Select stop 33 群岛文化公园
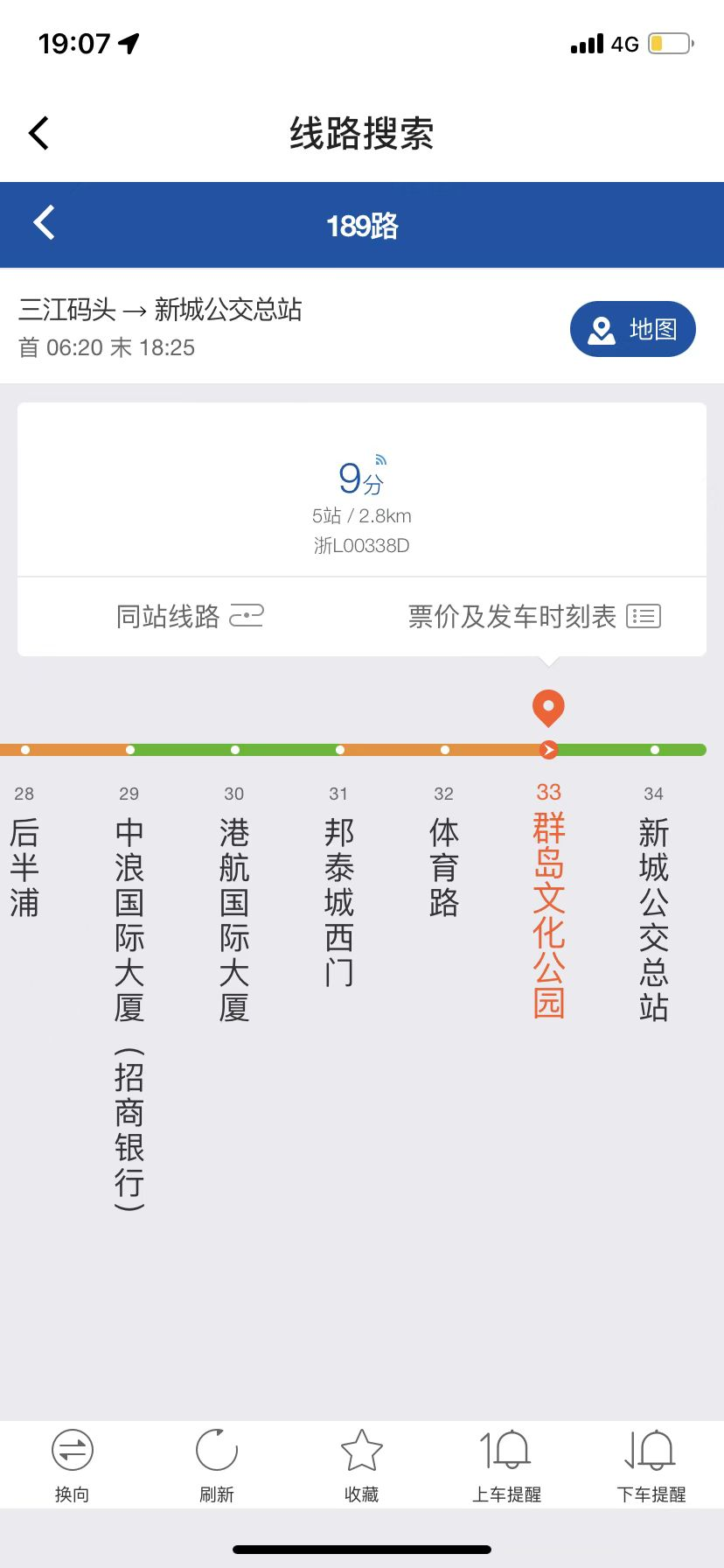 point(548,910)
